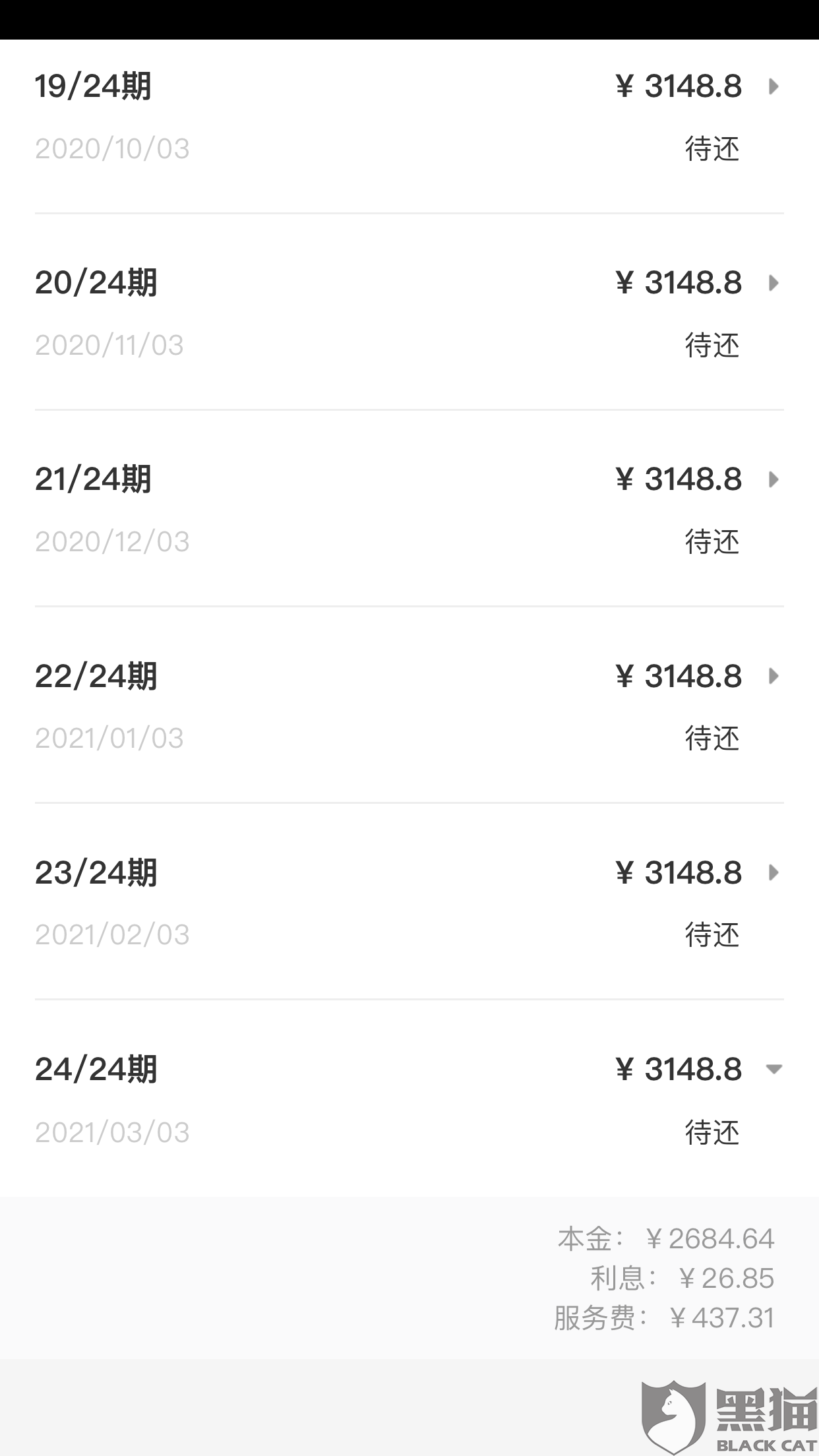Open details of 23/24期 installment

773,872
